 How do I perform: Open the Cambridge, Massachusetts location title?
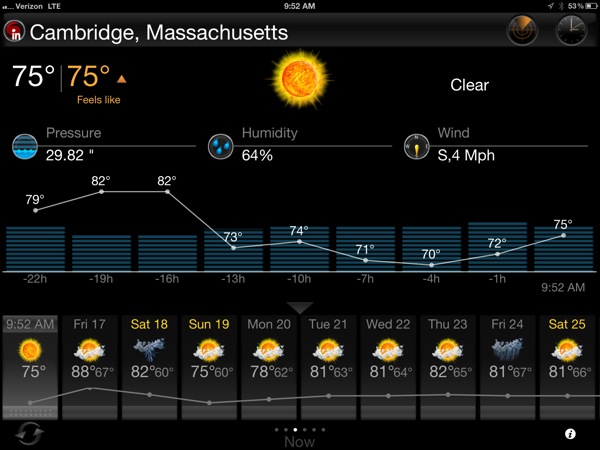point(160,33)
